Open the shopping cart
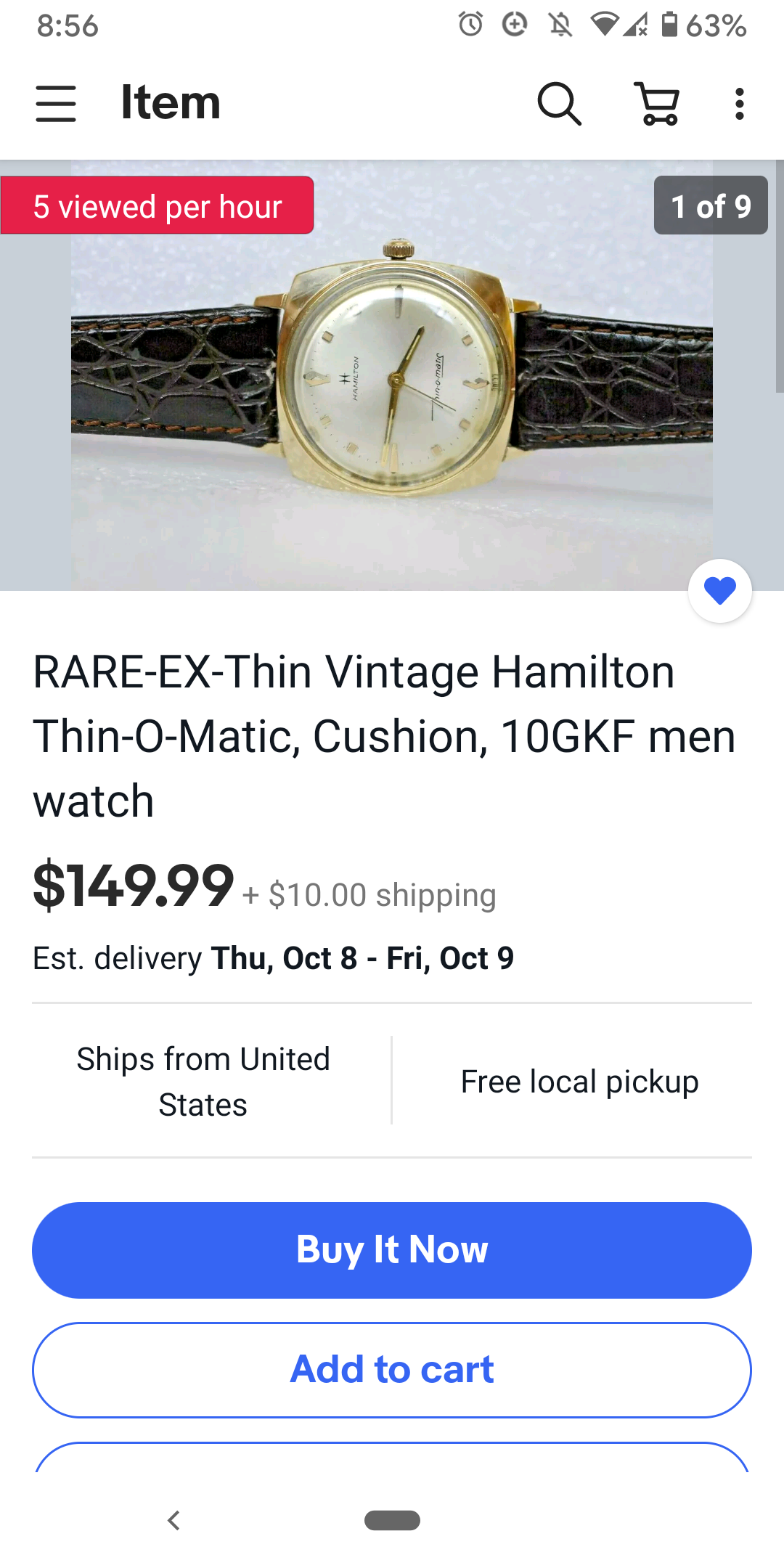The image size is (784, 1568). [658, 104]
